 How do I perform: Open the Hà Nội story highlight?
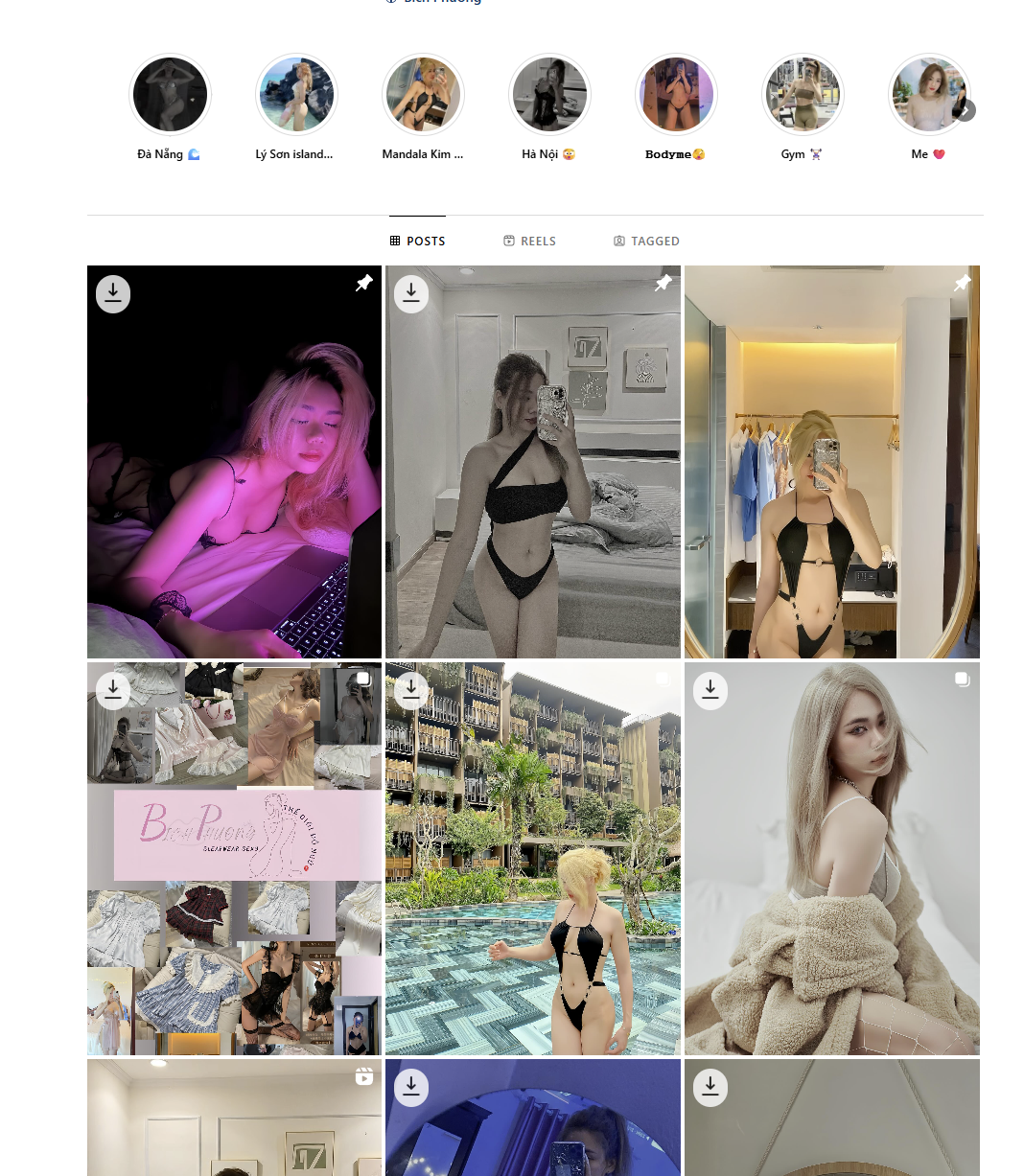pyautogui.click(x=549, y=95)
